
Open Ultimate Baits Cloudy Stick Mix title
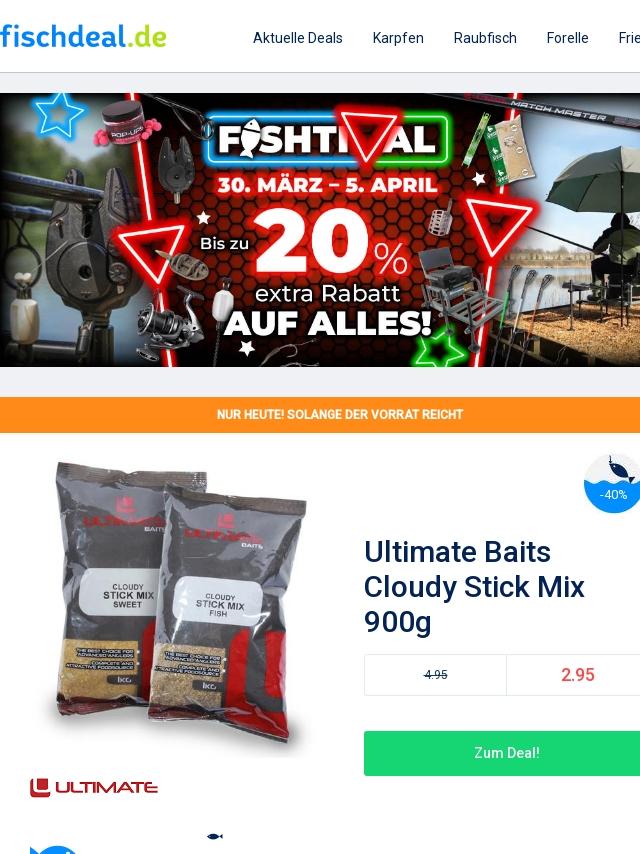(474, 586)
